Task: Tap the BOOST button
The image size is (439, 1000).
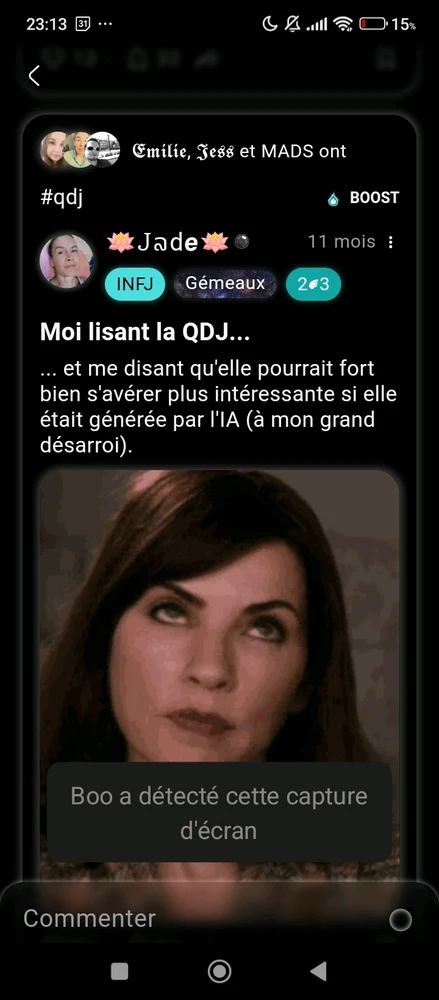Action: coord(363,198)
